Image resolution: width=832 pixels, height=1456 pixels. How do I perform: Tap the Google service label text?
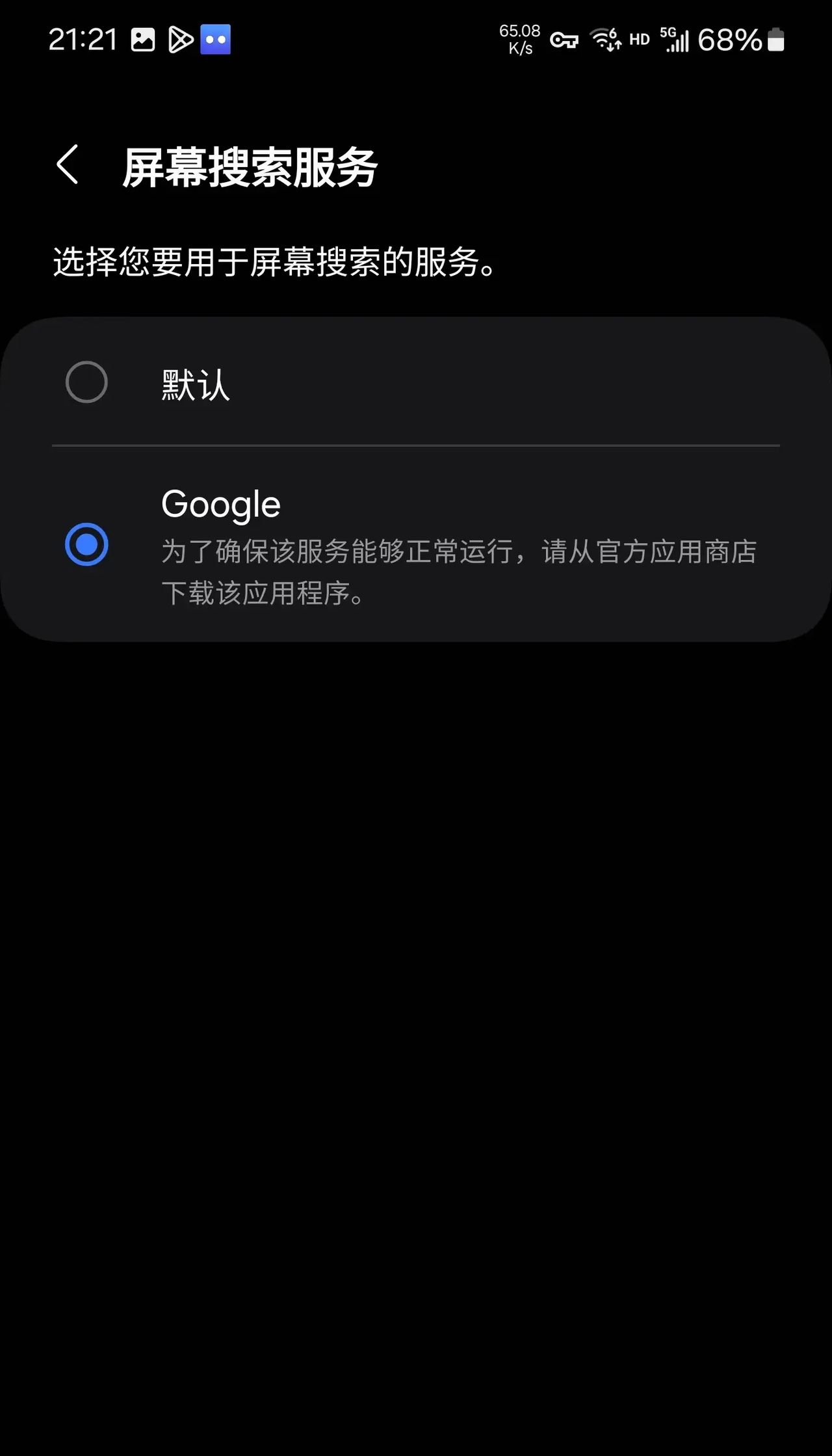pos(220,503)
